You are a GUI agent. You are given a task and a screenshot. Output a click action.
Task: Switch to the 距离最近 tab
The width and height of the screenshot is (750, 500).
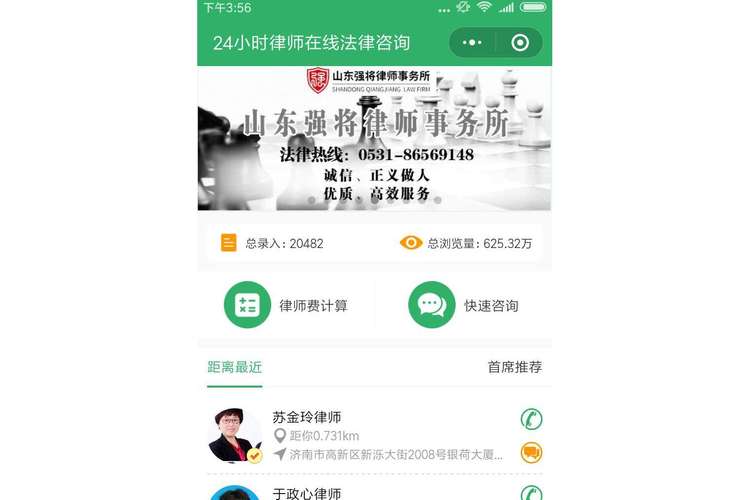pos(234,367)
